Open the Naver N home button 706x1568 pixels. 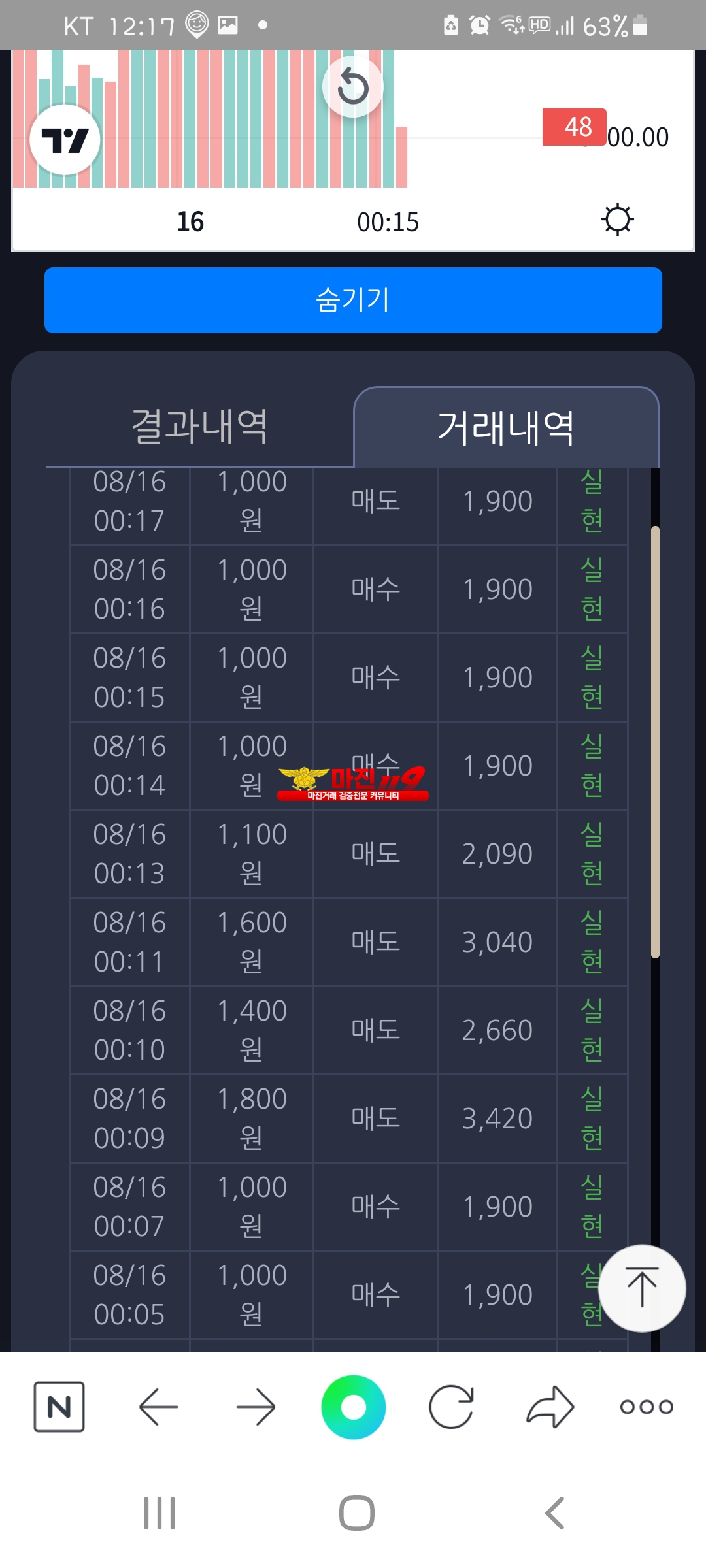[x=59, y=1407]
